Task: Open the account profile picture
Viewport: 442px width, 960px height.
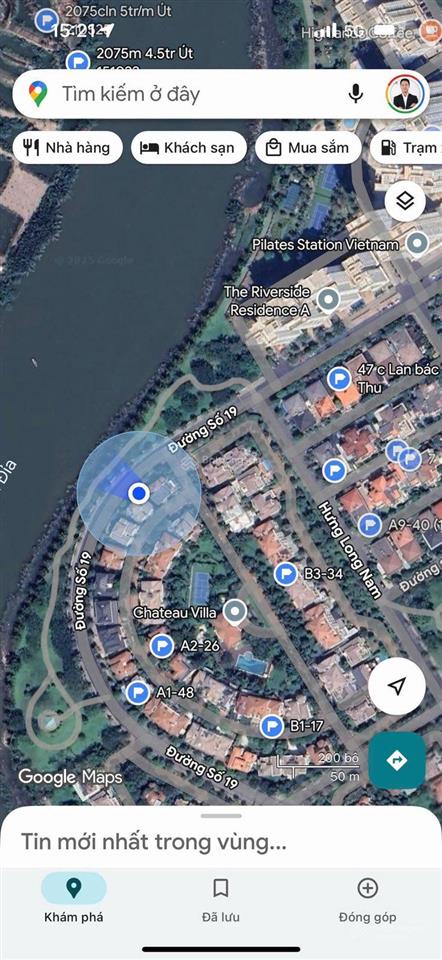Action: pos(405,94)
